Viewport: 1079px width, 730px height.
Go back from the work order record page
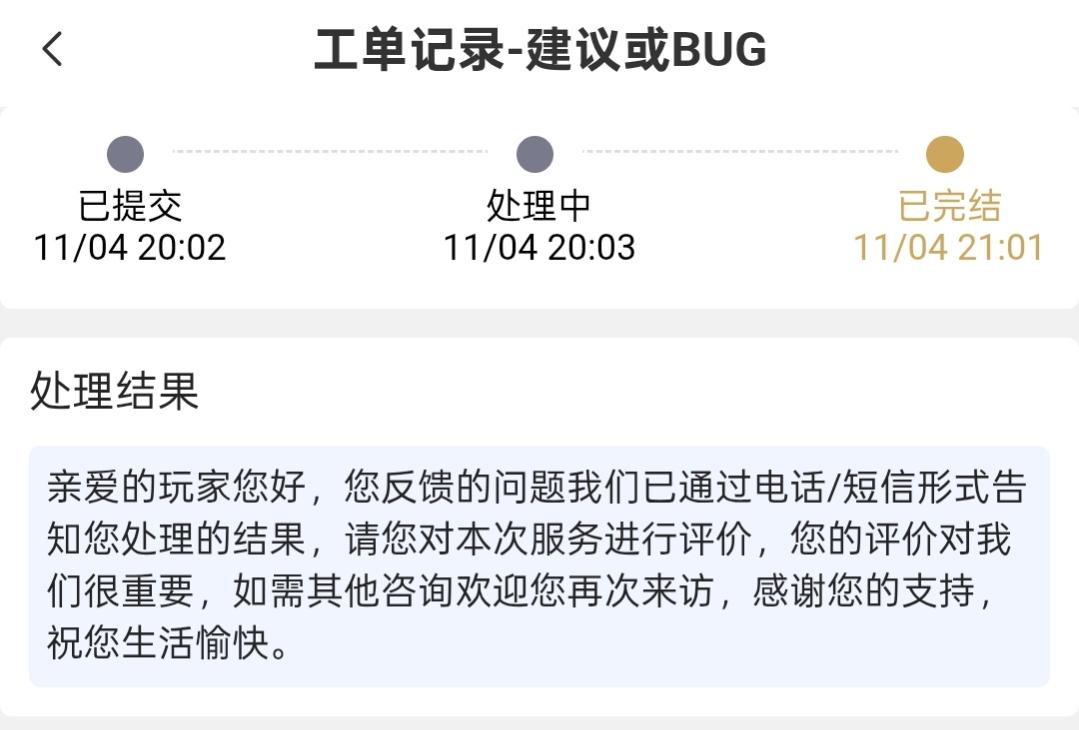point(53,48)
